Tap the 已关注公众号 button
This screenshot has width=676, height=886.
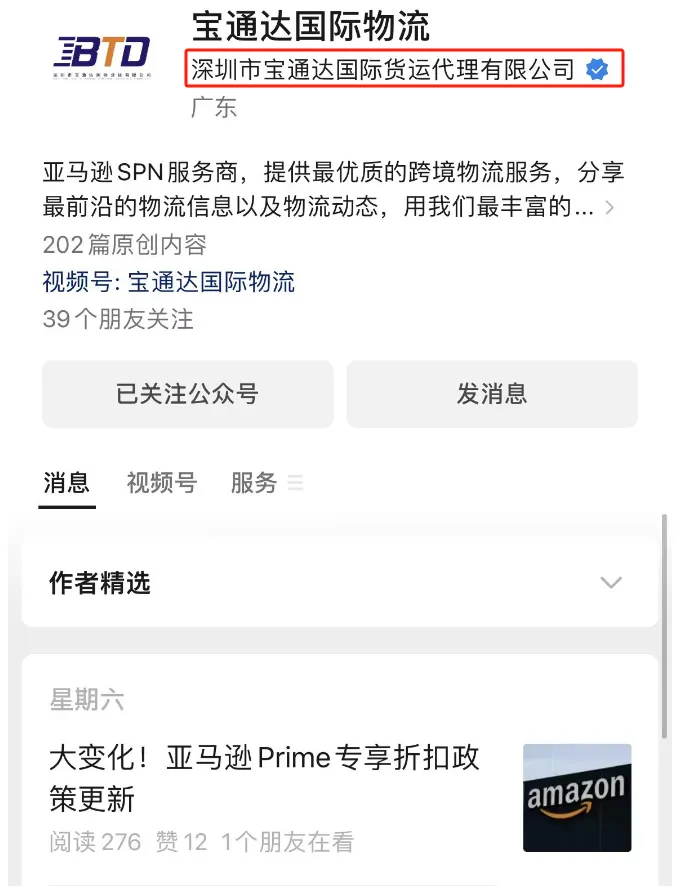point(187,394)
